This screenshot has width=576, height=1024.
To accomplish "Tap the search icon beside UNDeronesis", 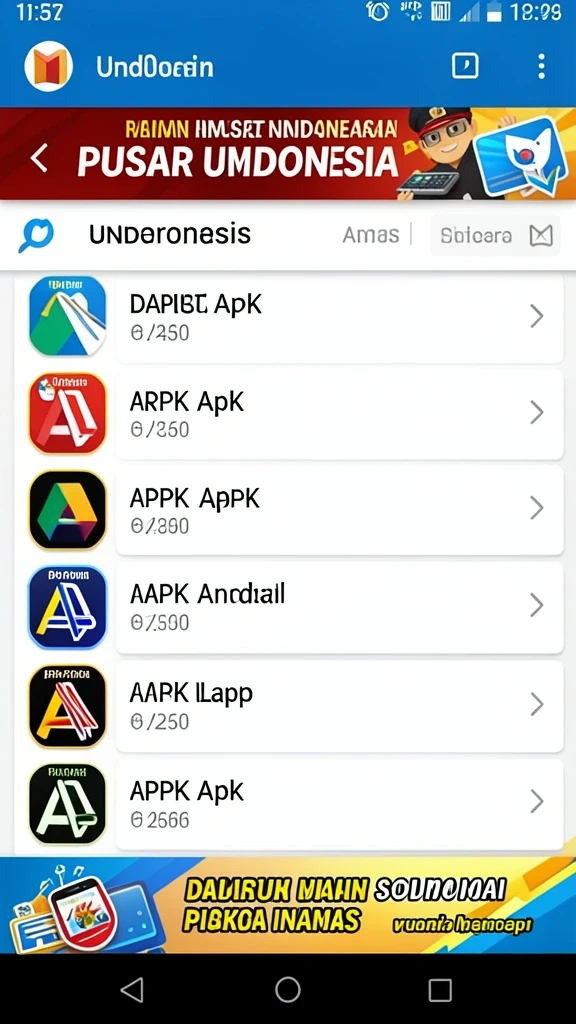I will point(36,235).
